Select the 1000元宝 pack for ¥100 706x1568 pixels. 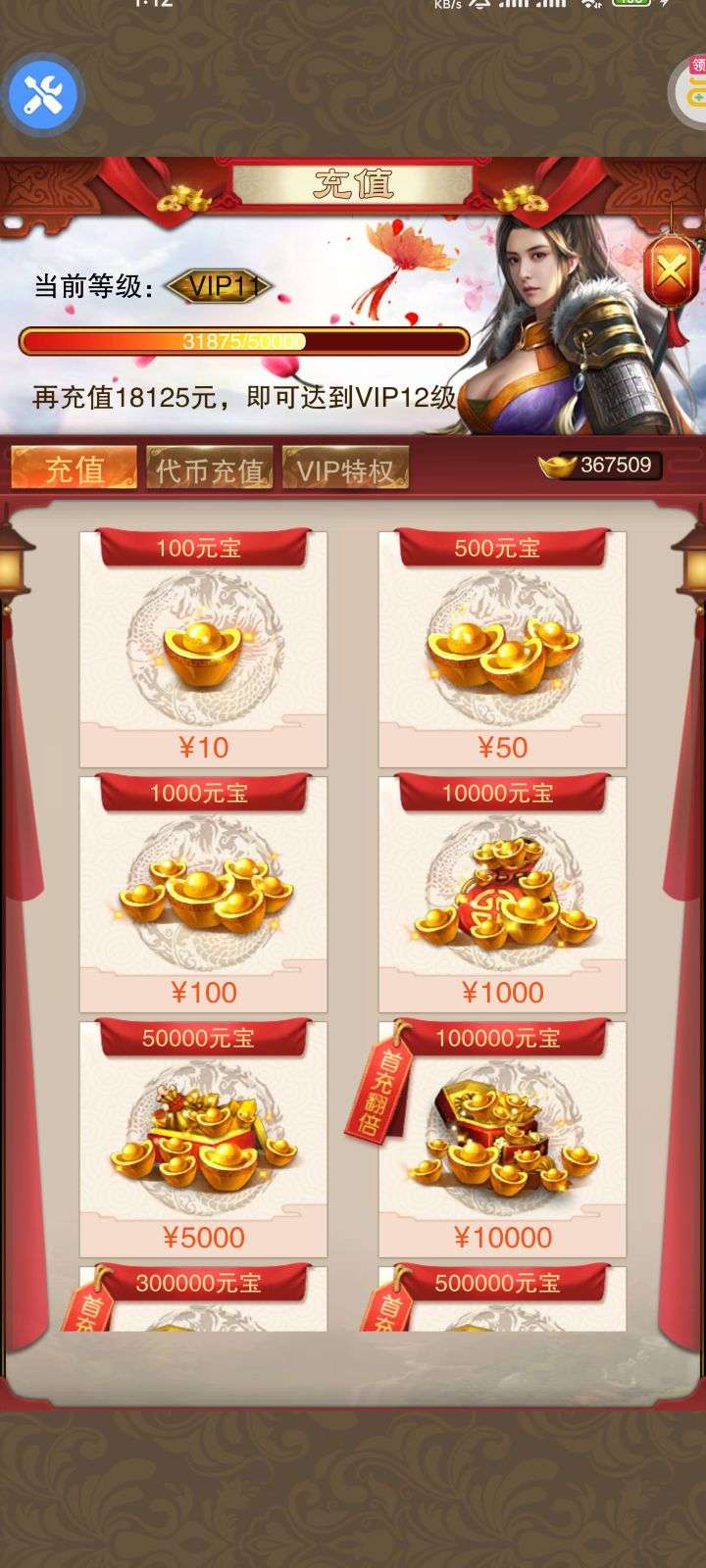tap(203, 893)
